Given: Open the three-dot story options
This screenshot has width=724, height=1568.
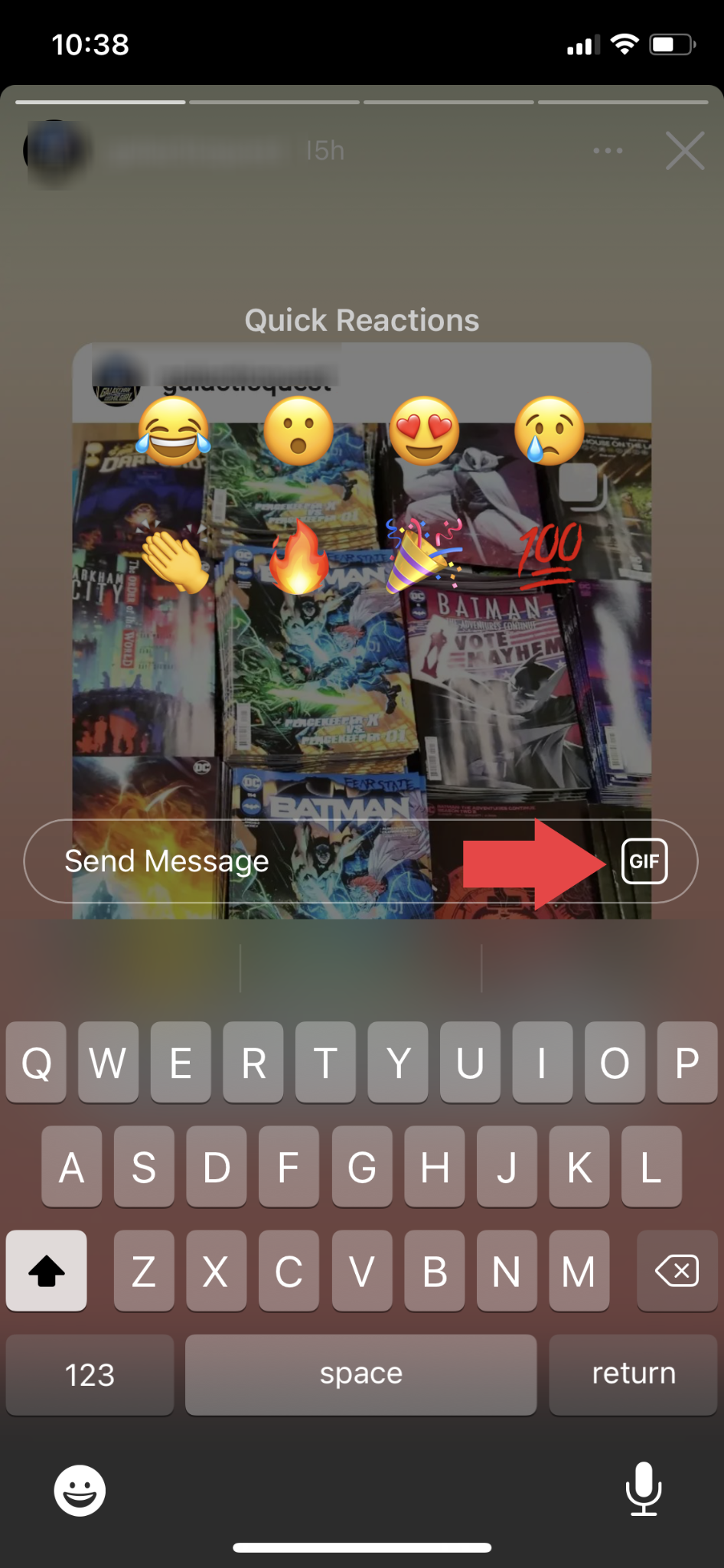Looking at the screenshot, I should point(608,151).
